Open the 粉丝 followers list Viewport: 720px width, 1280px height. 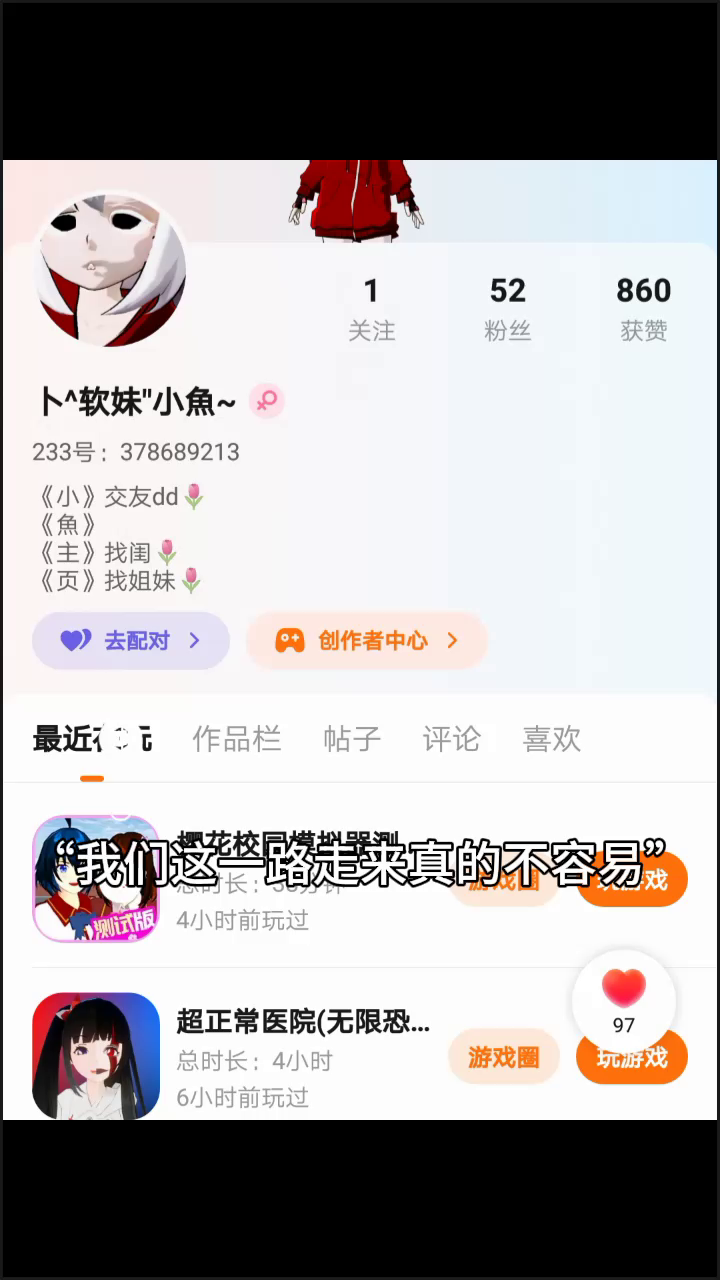(x=507, y=307)
